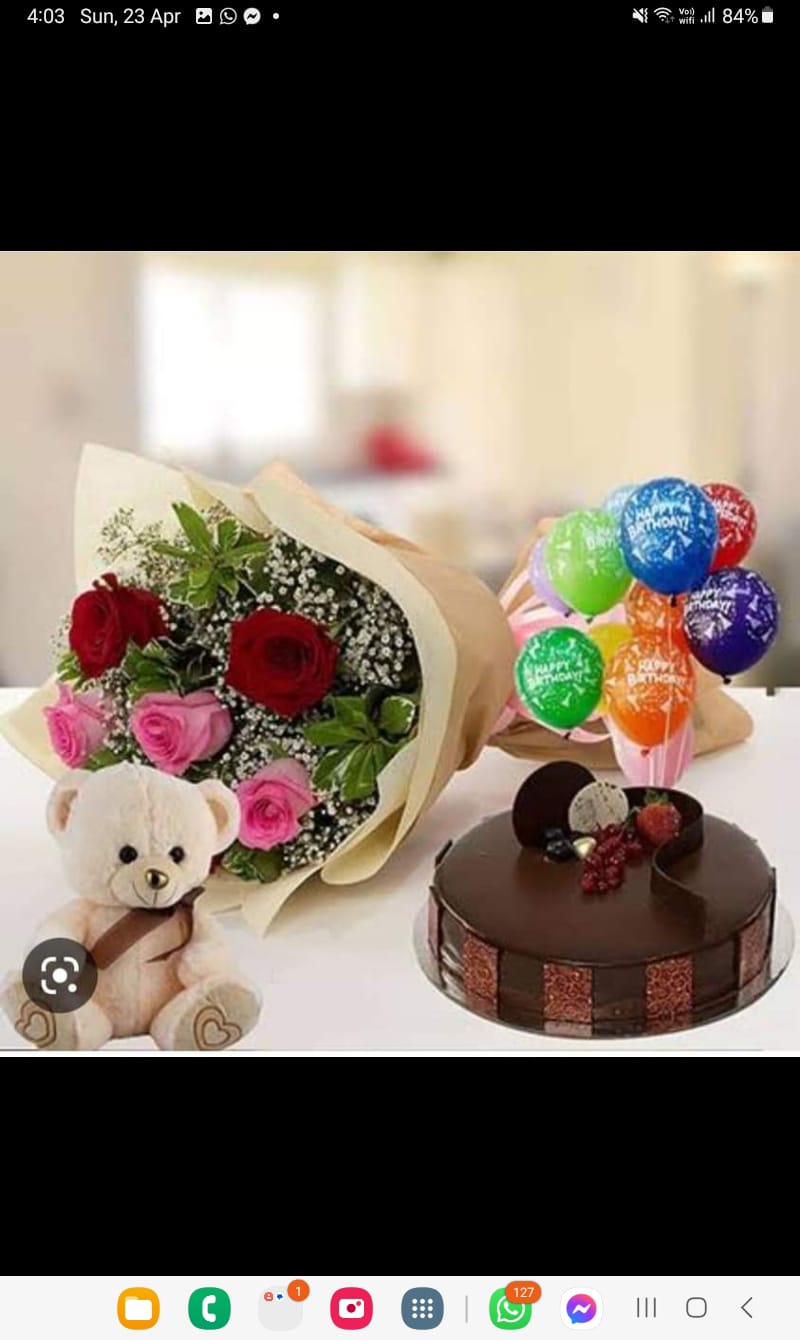Tap the Google Lens scan icon on the photo

(59, 975)
